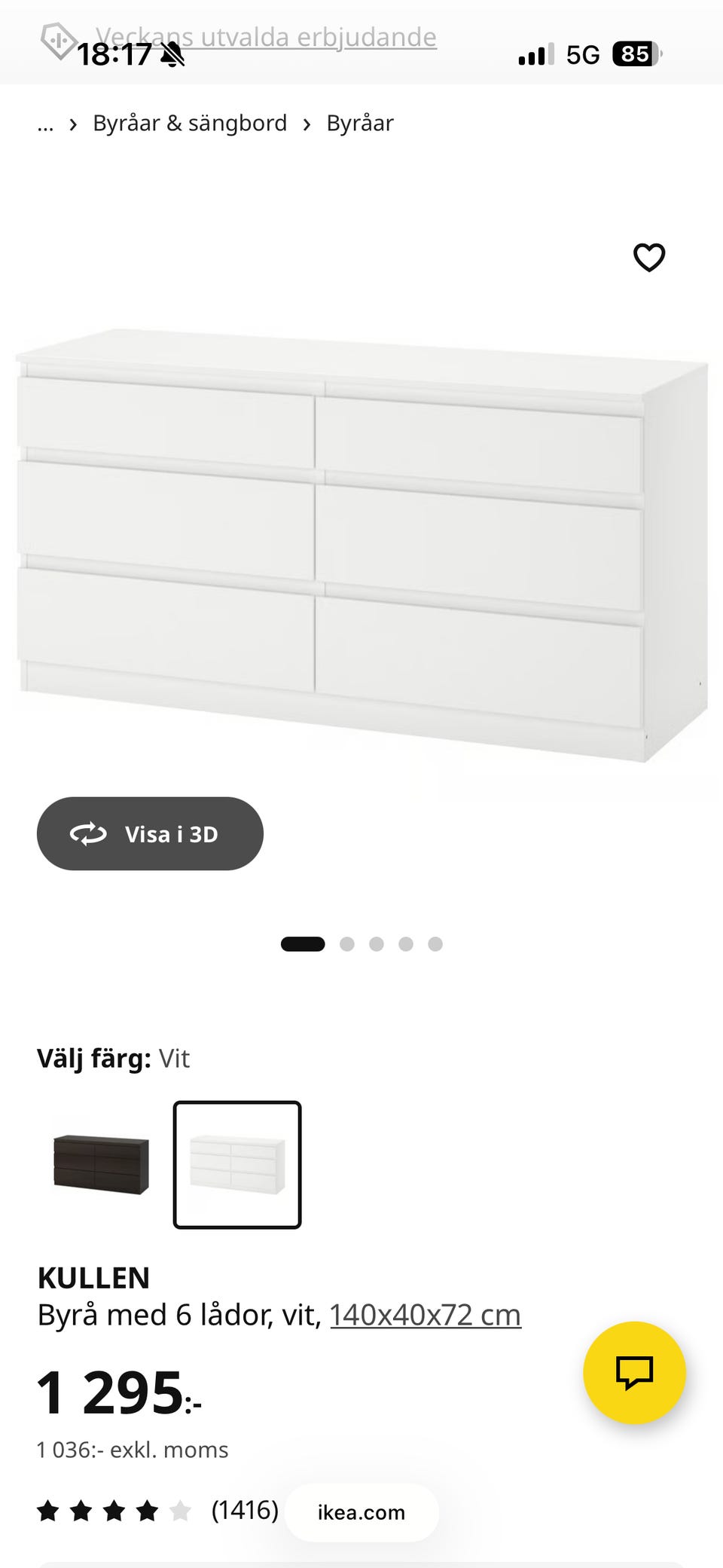The height and width of the screenshot is (1568, 723).
Task: Open the 140x40x72 cm dimensions link
Action: [425, 1314]
